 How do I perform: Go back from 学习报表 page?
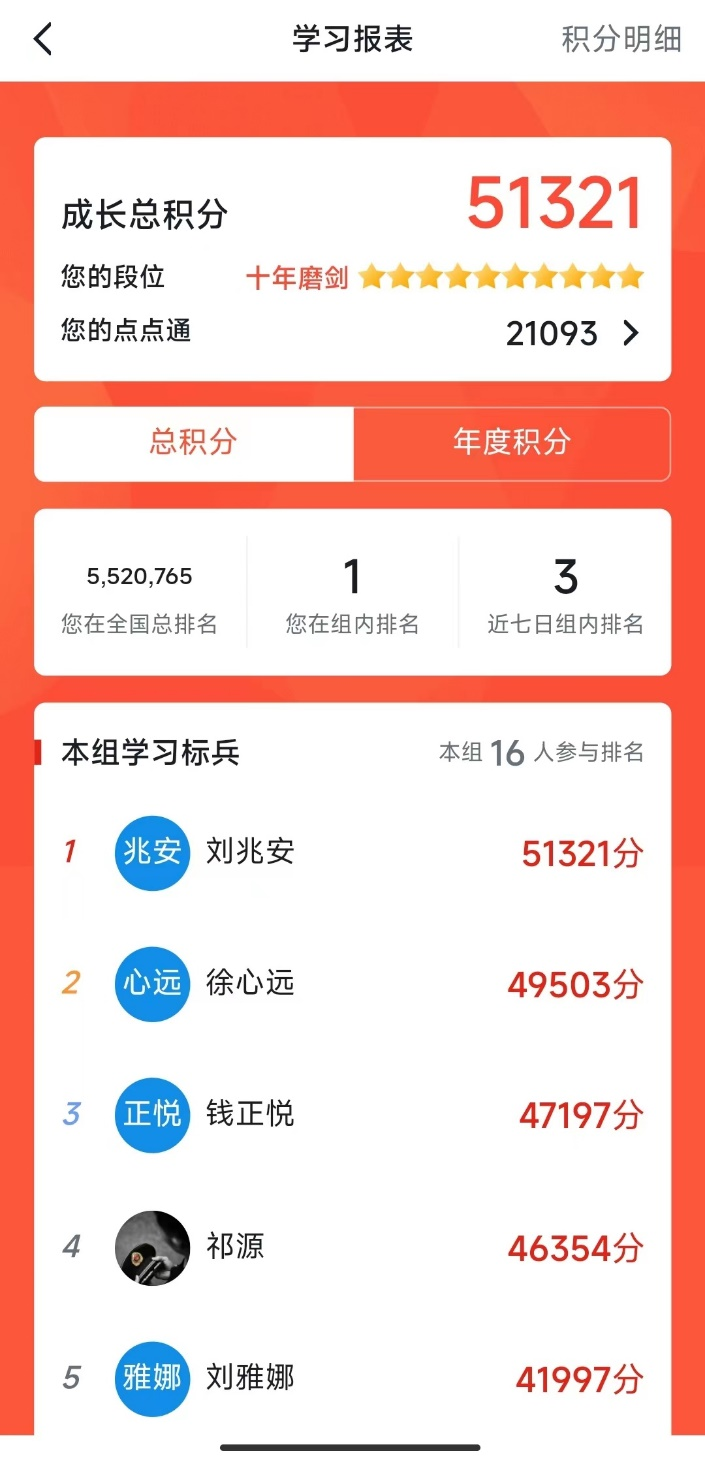tap(42, 40)
